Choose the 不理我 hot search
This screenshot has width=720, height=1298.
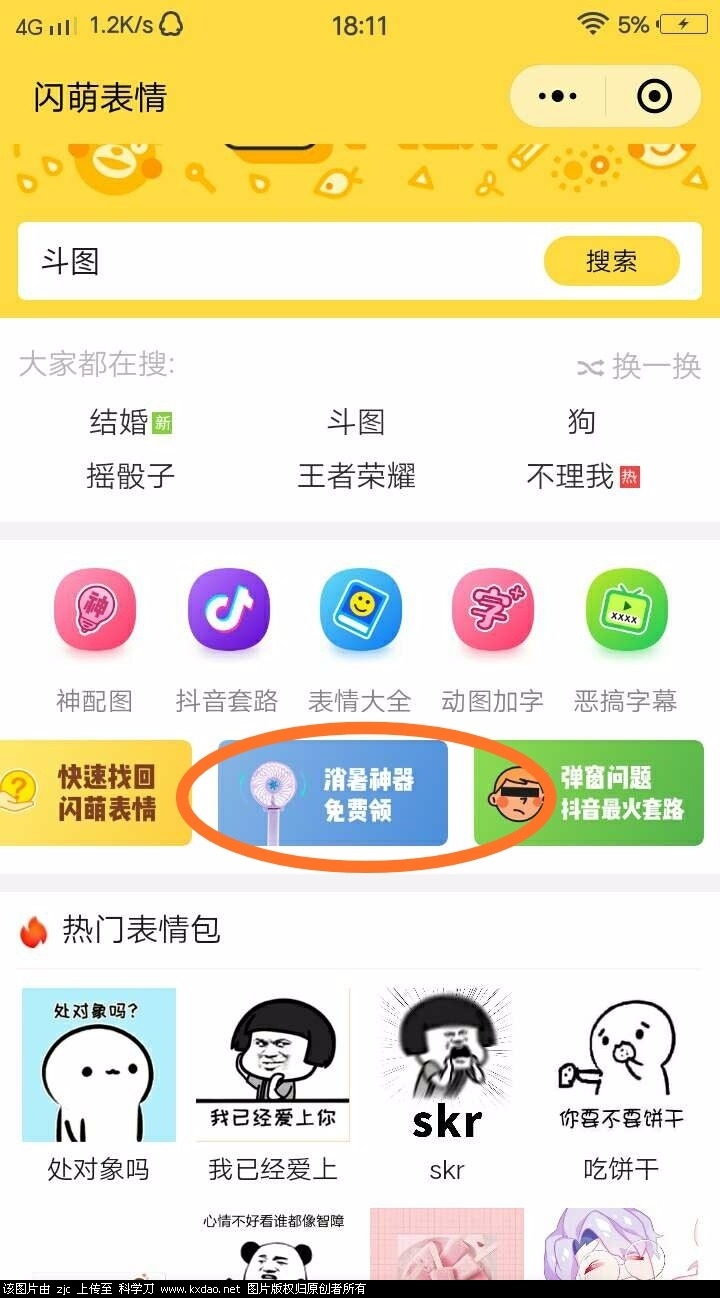[x=572, y=476]
